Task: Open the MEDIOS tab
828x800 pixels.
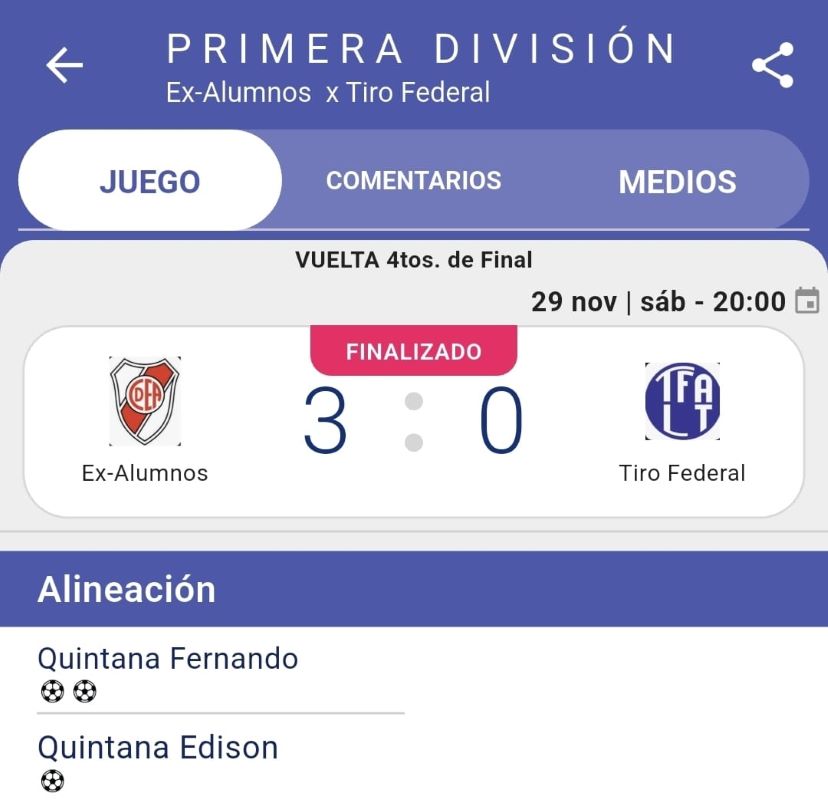Action: [x=677, y=181]
